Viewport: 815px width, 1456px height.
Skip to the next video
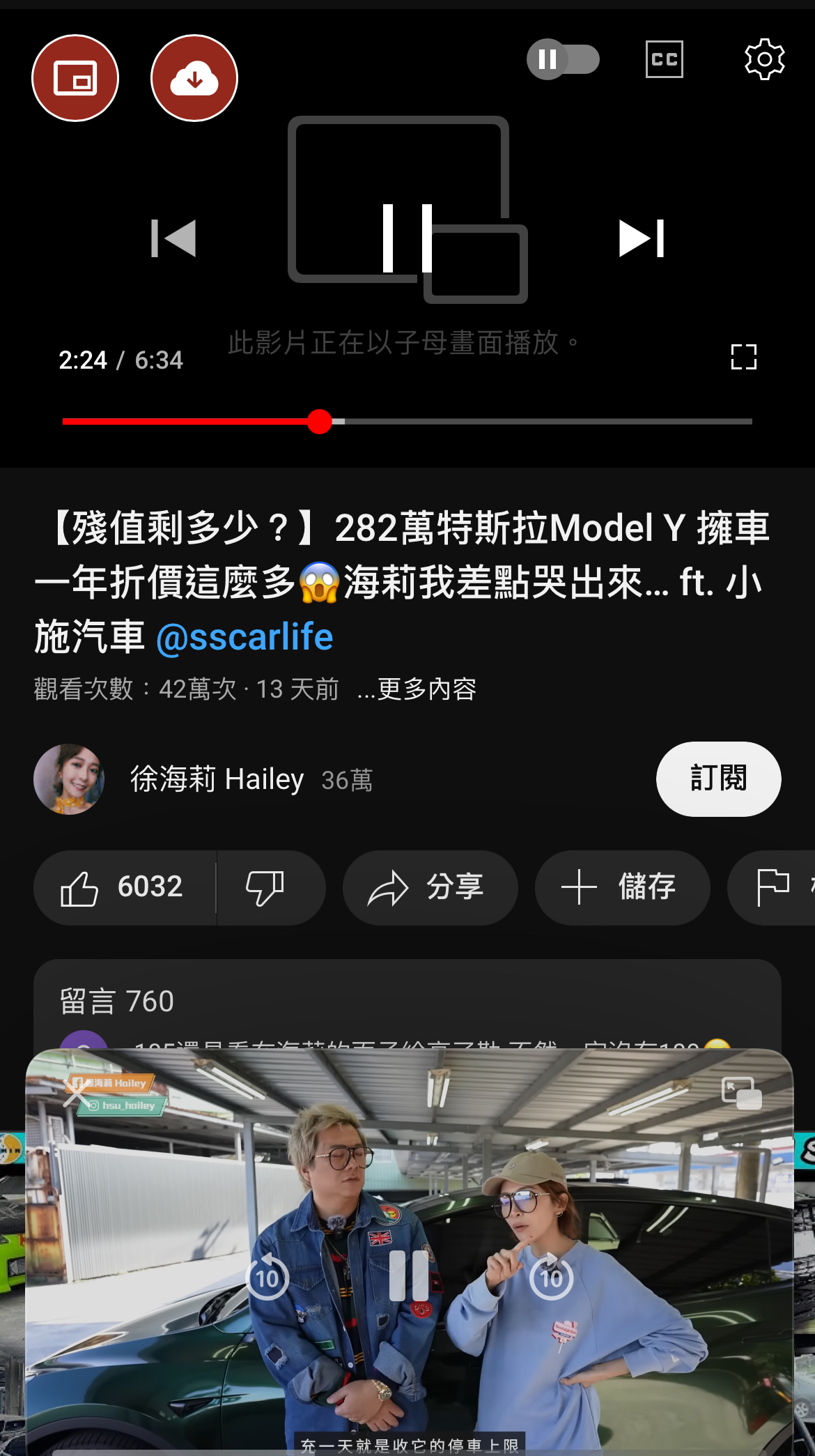[642, 238]
